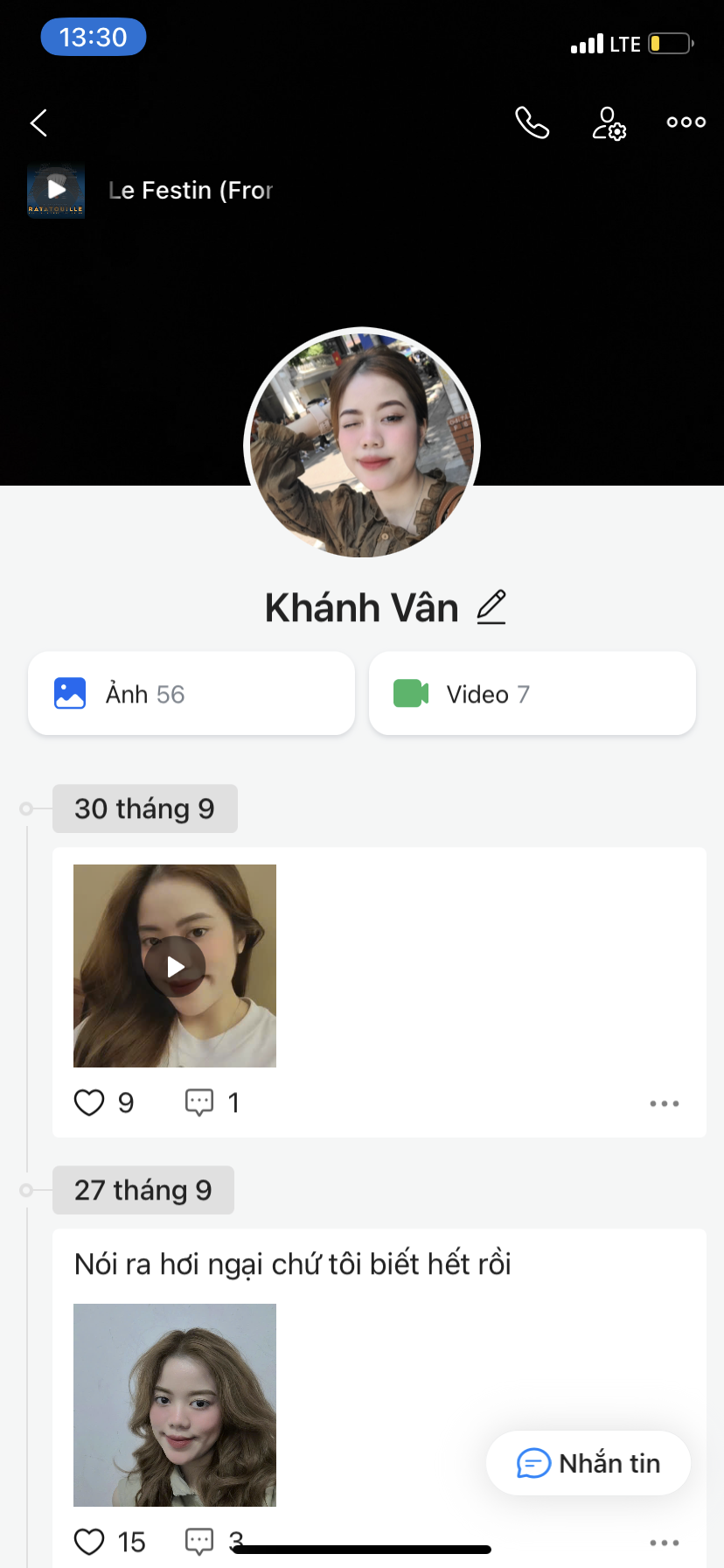
Task: Open more options for the 27 tháng 9 post
Action: 664,1542
